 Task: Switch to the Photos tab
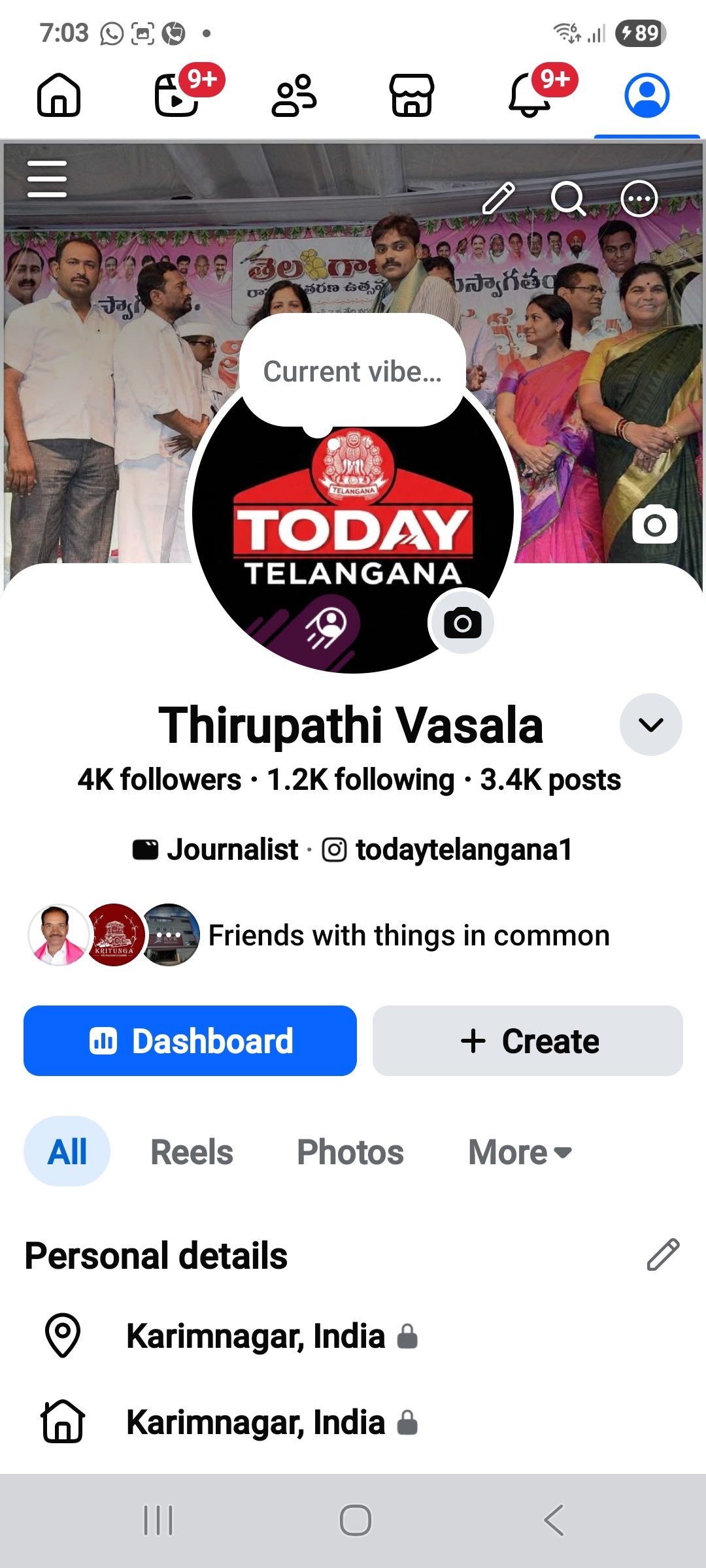(x=350, y=1152)
